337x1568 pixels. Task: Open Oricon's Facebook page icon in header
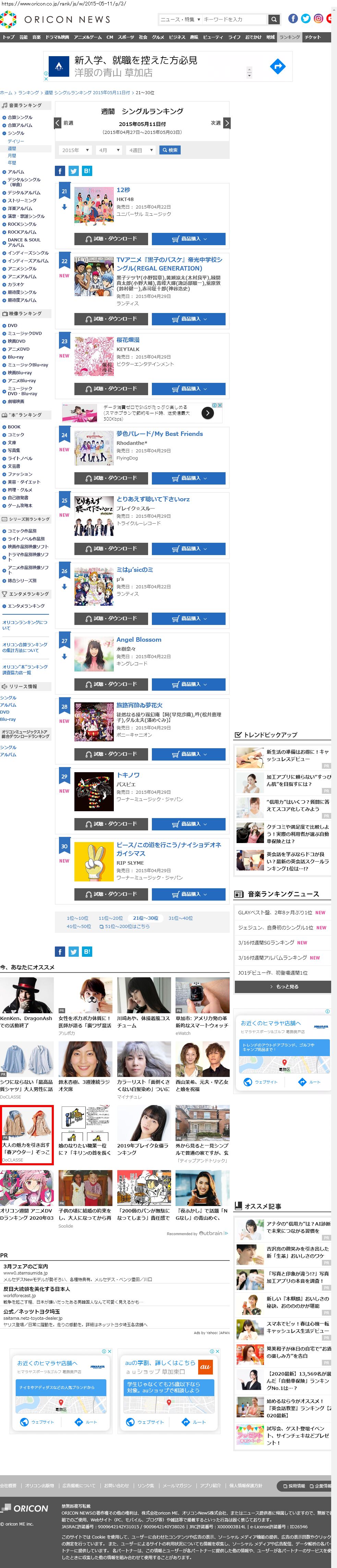click(x=292, y=19)
